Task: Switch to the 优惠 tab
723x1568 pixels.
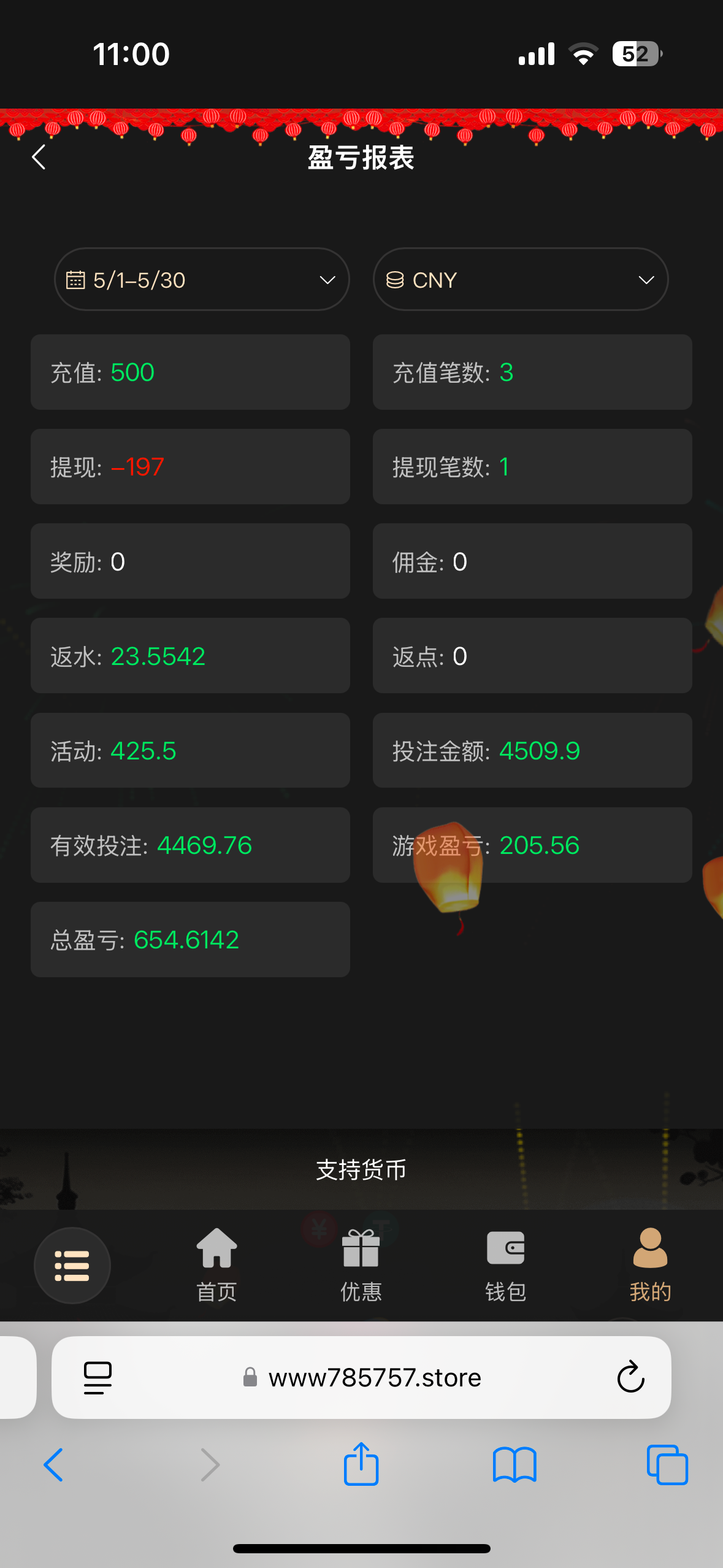Action: [361, 1265]
